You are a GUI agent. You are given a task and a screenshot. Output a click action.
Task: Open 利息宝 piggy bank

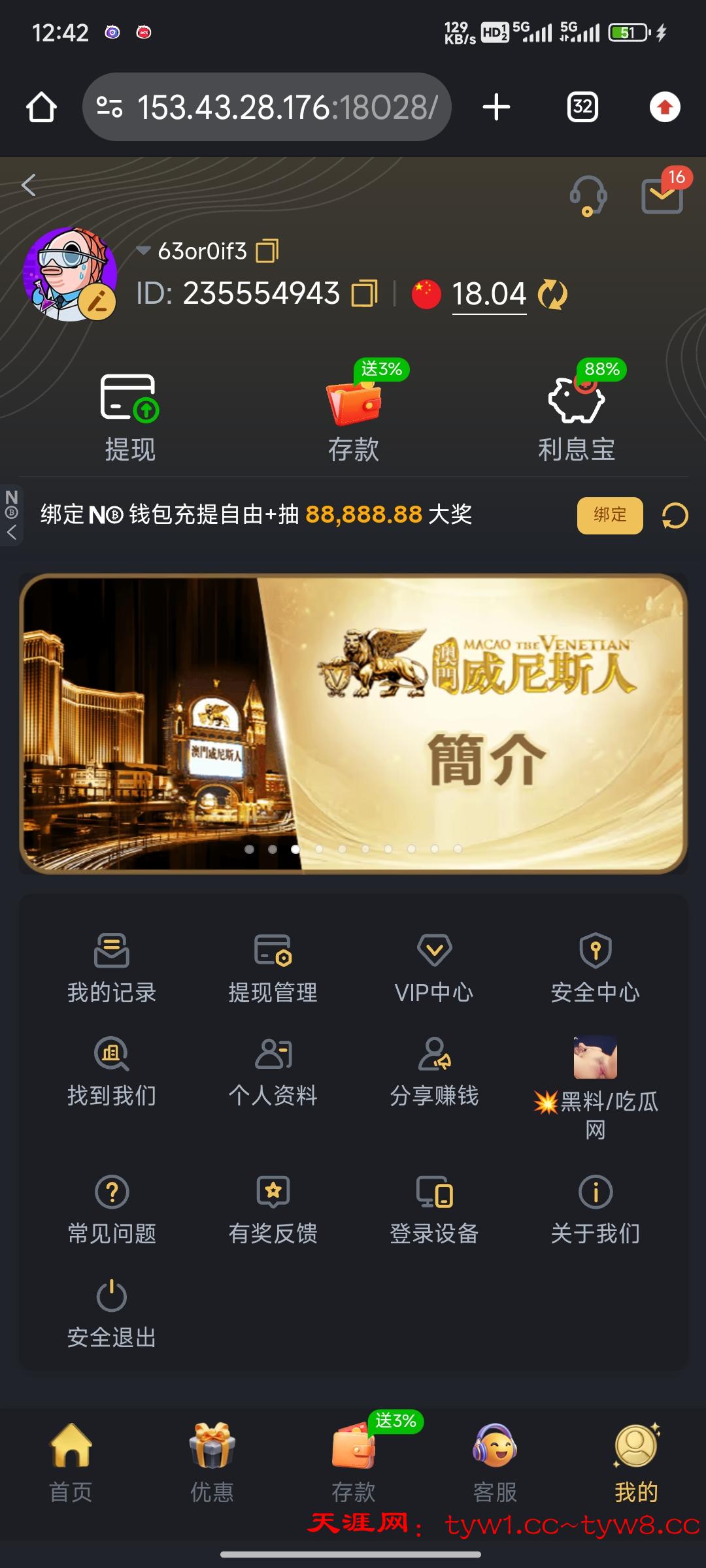(x=577, y=416)
